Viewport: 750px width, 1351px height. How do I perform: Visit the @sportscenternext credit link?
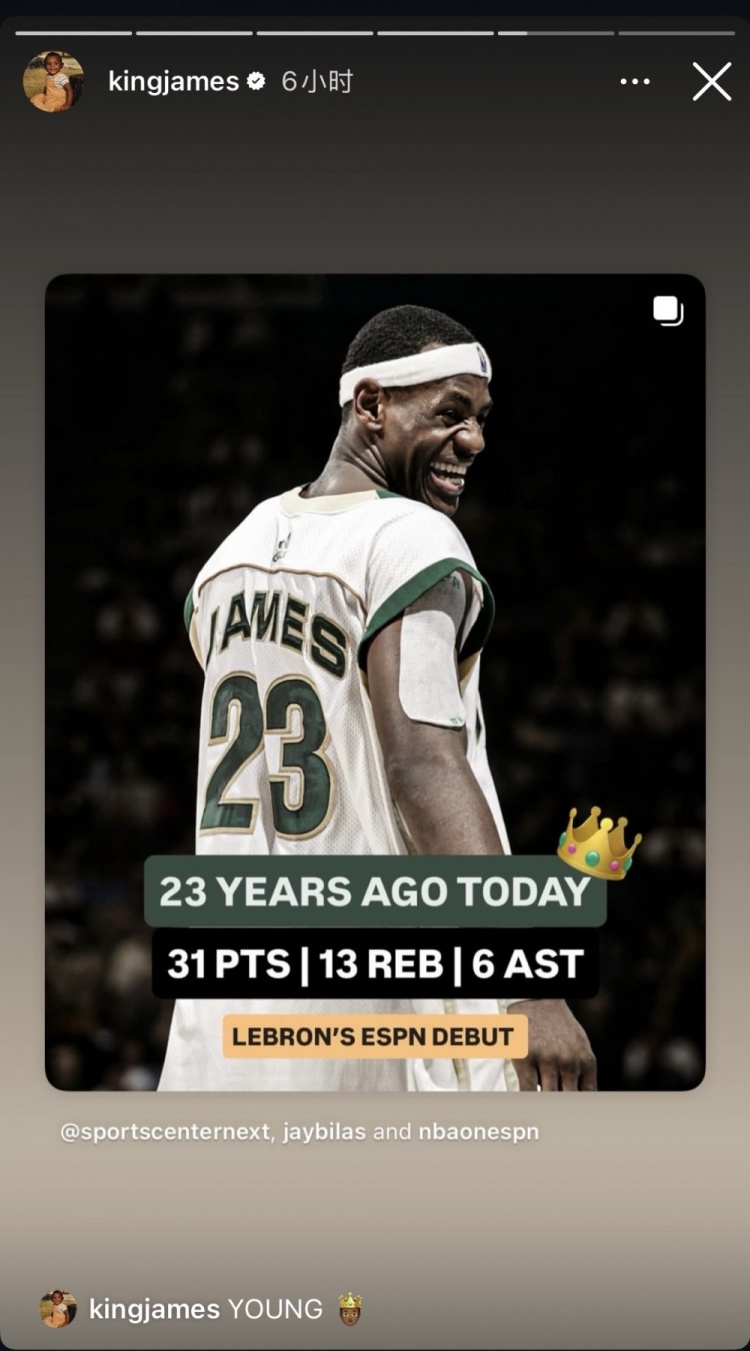[165, 1132]
